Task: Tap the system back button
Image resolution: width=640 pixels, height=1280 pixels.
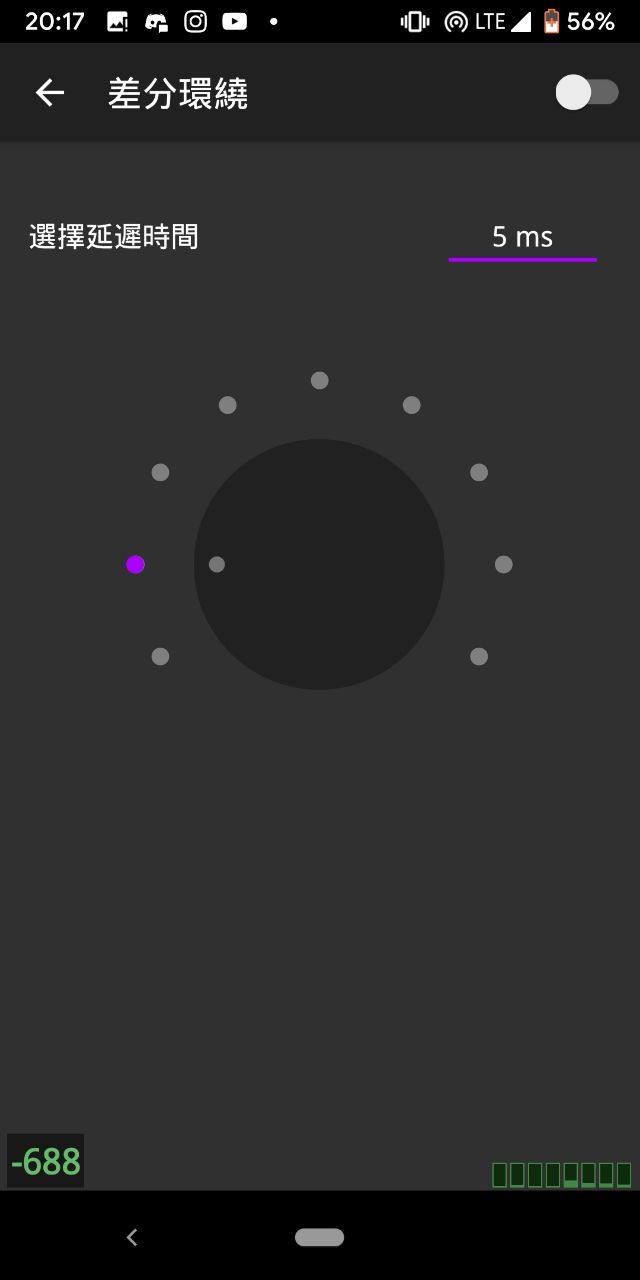Action: tap(131, 1237)
